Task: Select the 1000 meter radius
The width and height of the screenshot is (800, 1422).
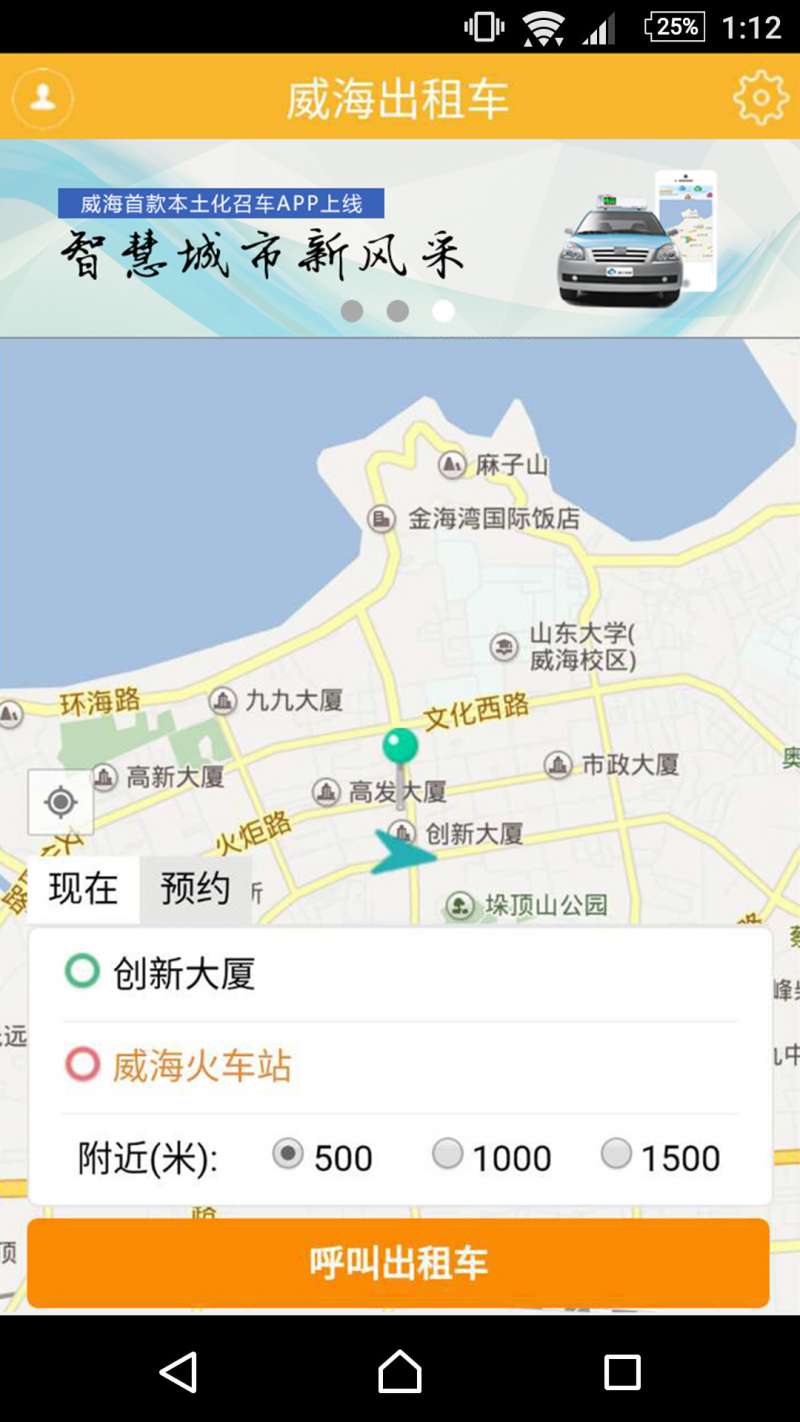Action: coord(491,1157)
